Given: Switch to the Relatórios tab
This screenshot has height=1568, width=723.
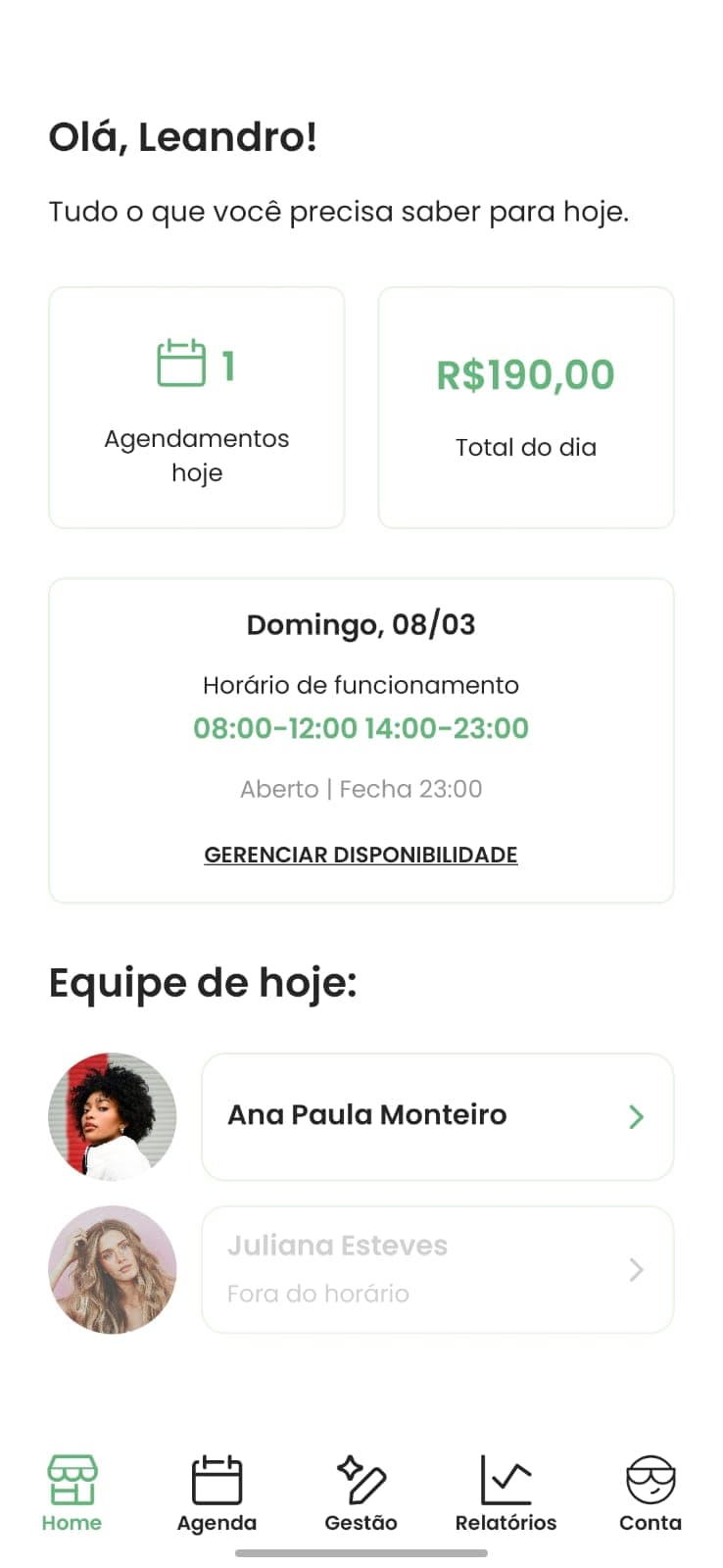Looking at the screenshot, I should click(x=506, y=1490).
